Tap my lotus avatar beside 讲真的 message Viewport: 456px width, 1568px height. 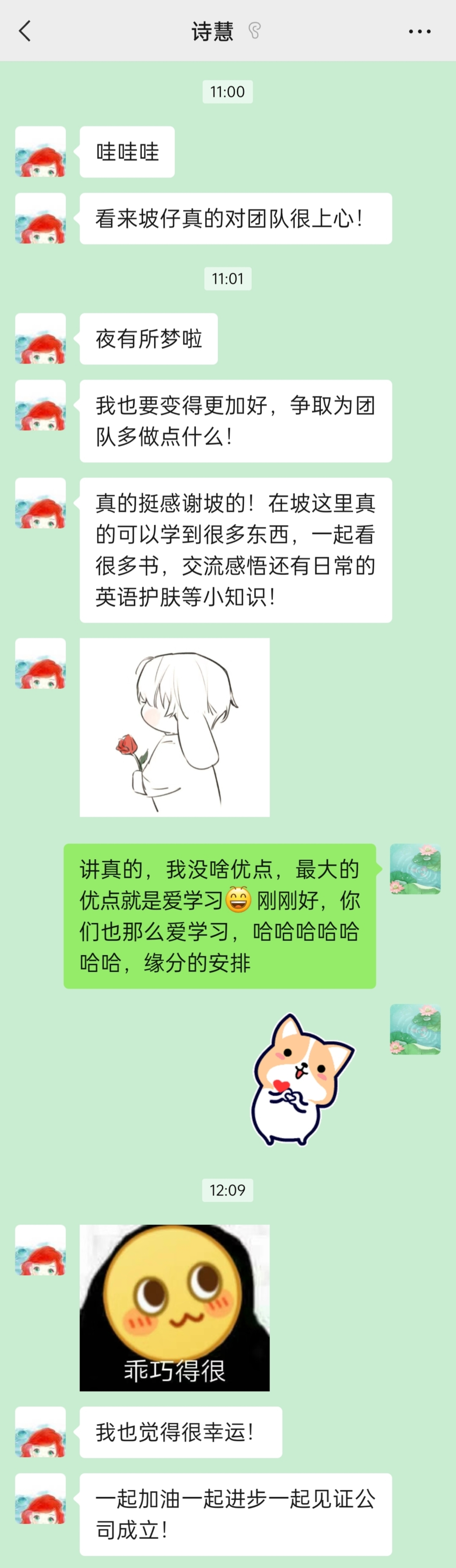pos(415,869)
